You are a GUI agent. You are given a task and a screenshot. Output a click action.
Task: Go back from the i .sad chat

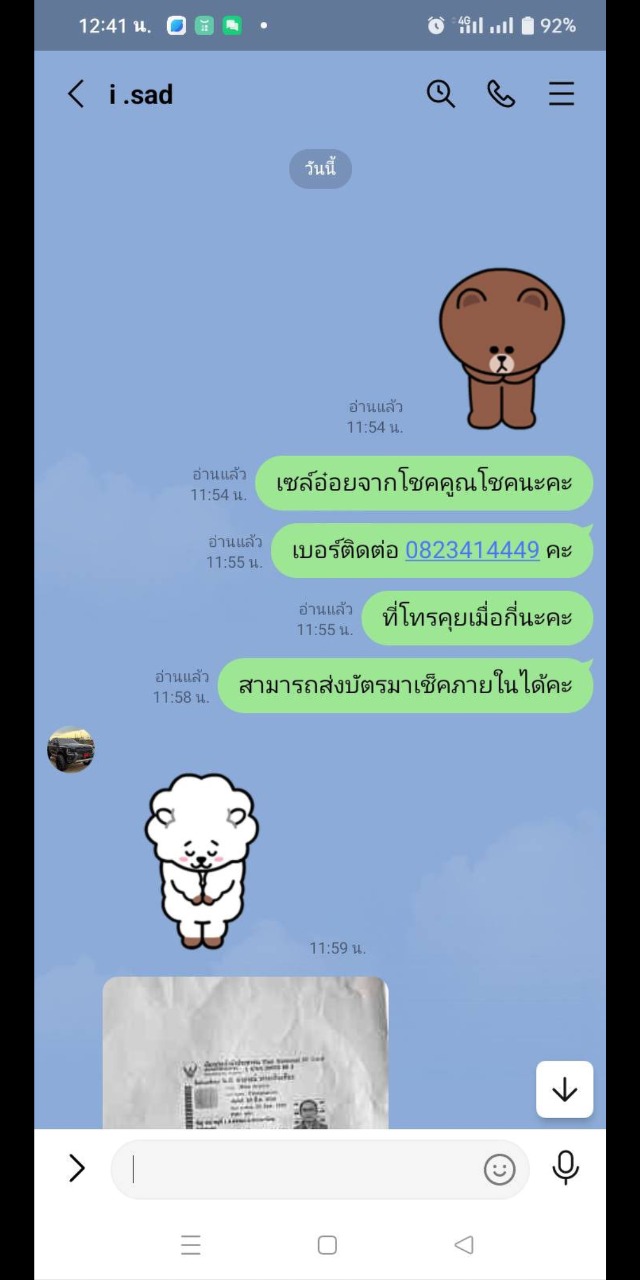(76, 94)
